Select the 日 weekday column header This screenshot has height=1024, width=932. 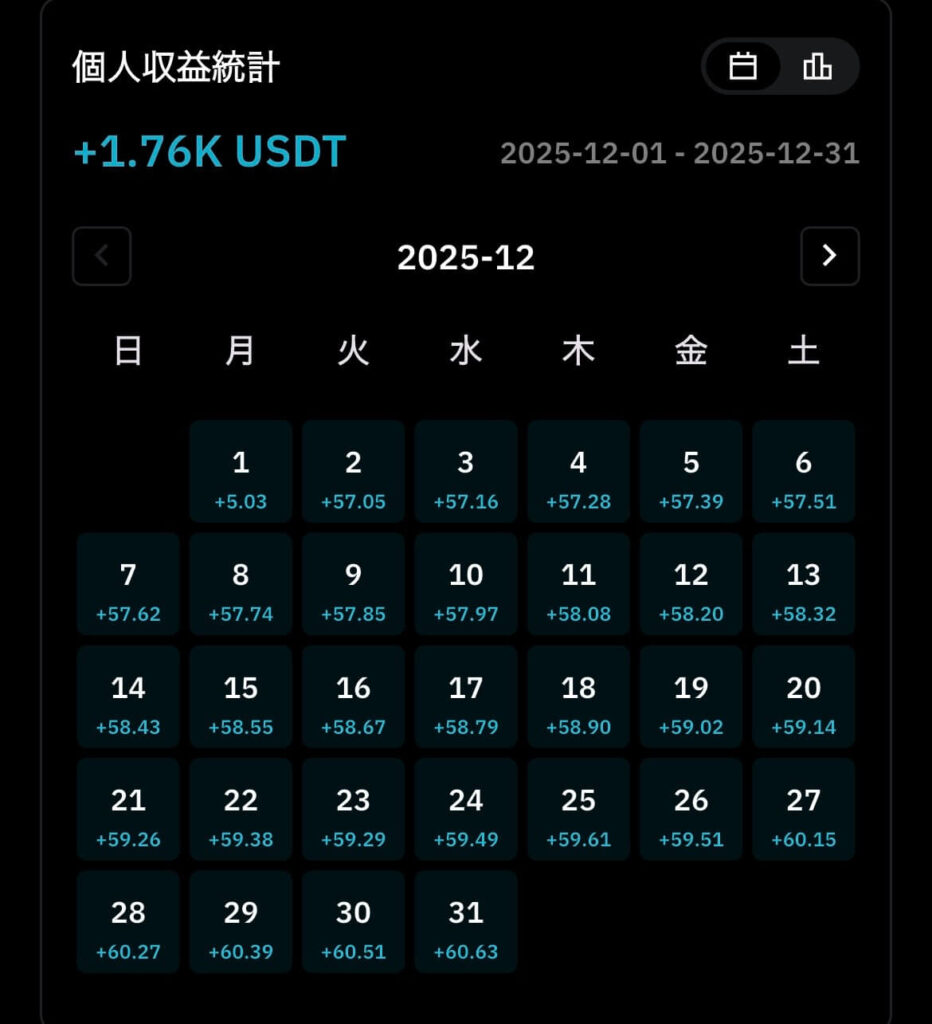pos(128,351)
